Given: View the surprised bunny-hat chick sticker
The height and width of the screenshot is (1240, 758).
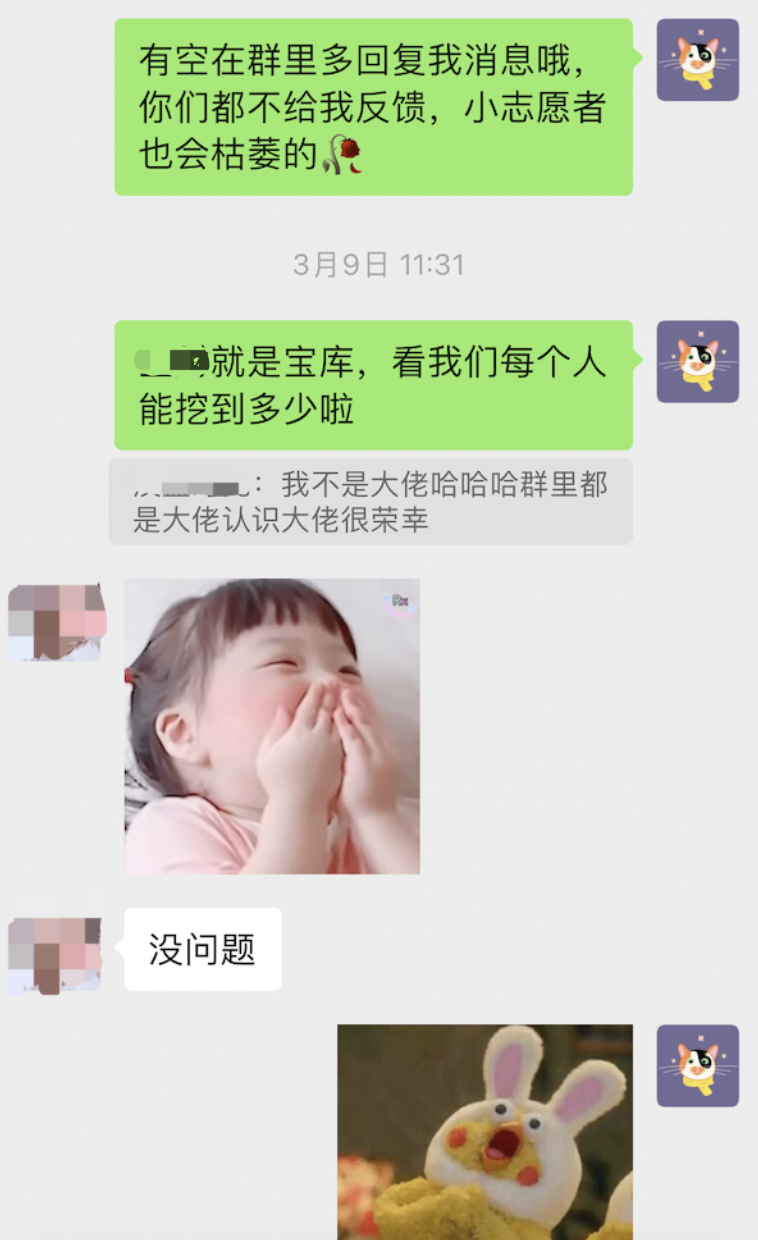Looking at the screenshot, I should tap(485, 1130).
